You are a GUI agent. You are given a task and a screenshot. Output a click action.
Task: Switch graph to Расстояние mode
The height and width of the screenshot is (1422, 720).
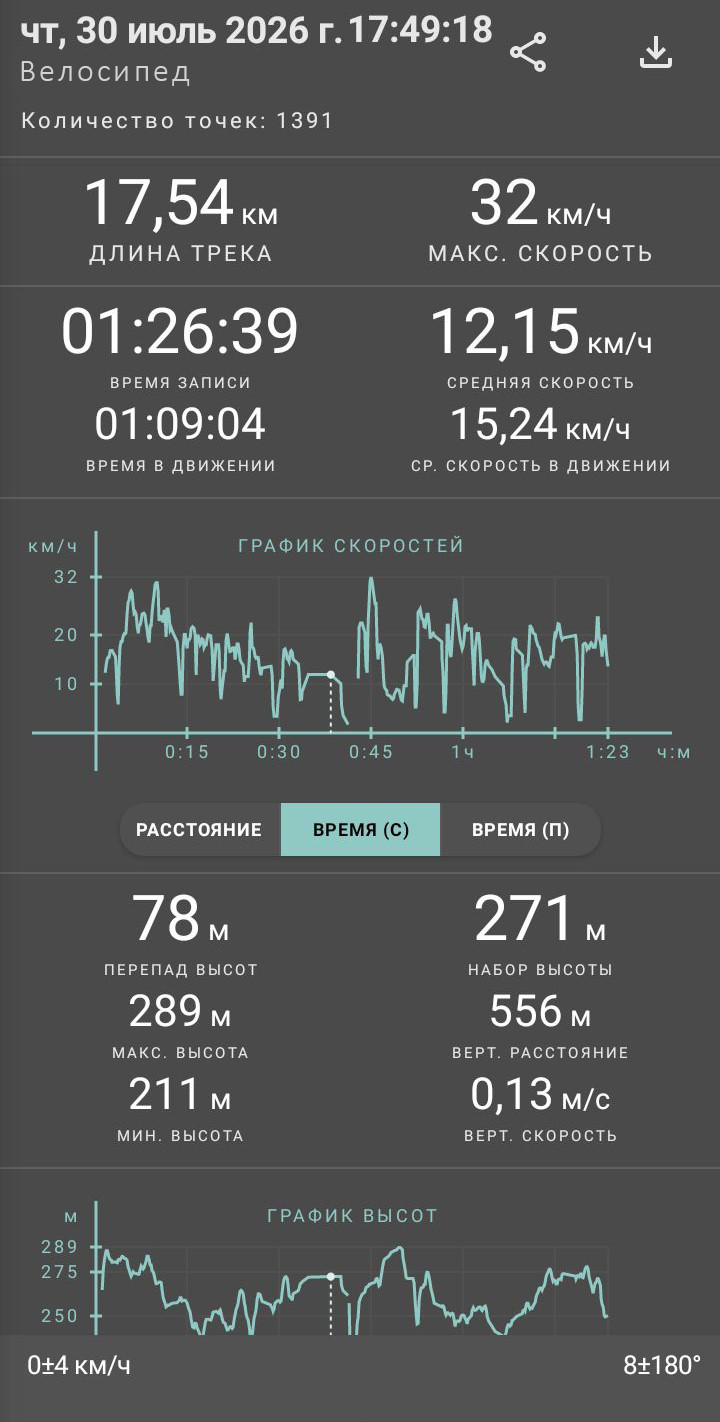click(199, 830)
